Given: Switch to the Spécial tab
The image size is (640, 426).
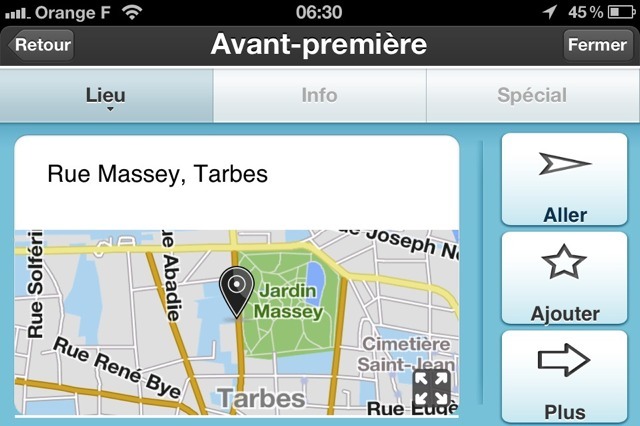Looking at the screenshot, I should pos(532,96).
